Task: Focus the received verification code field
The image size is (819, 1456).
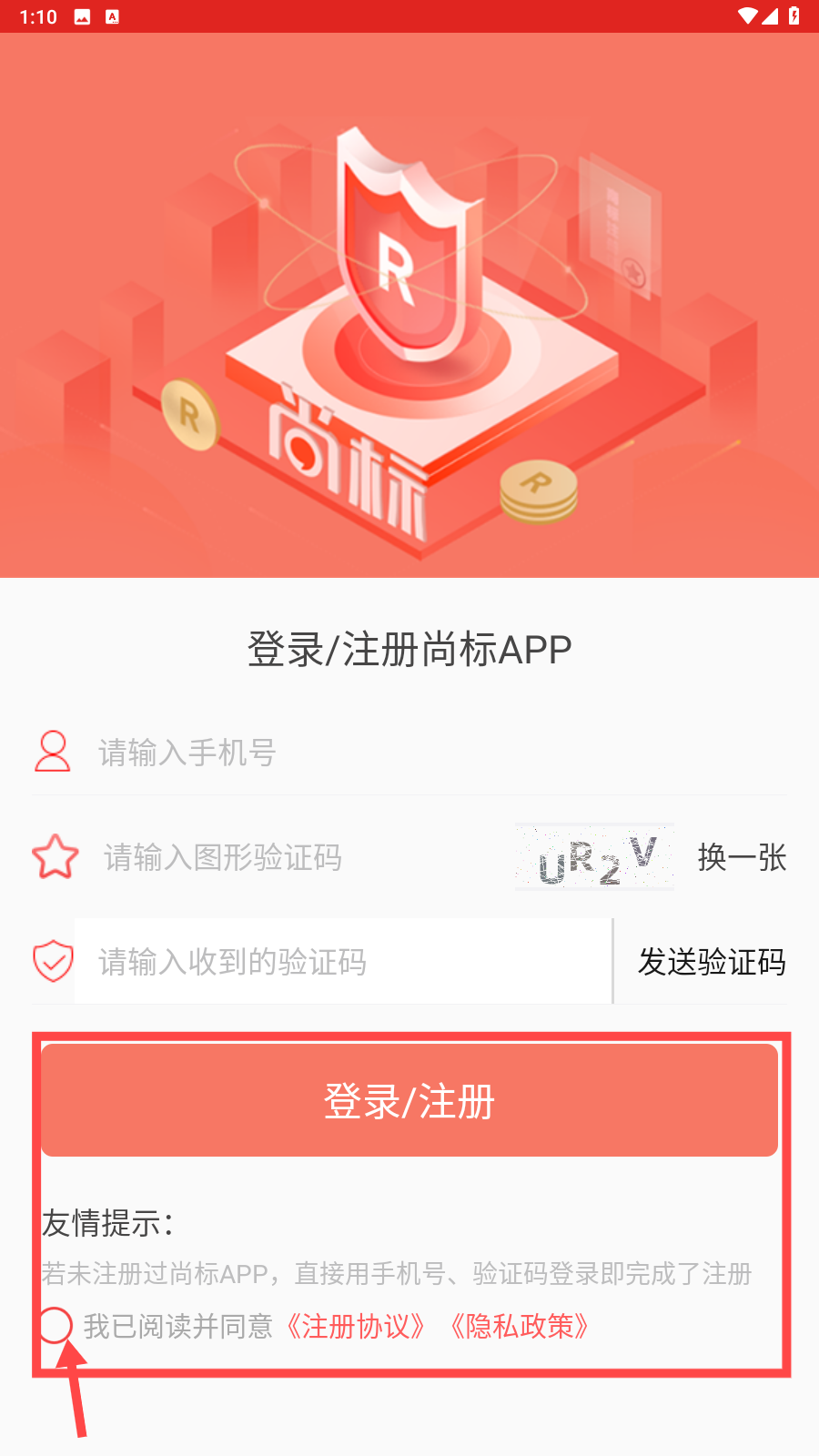Action: tap(341, 962)
